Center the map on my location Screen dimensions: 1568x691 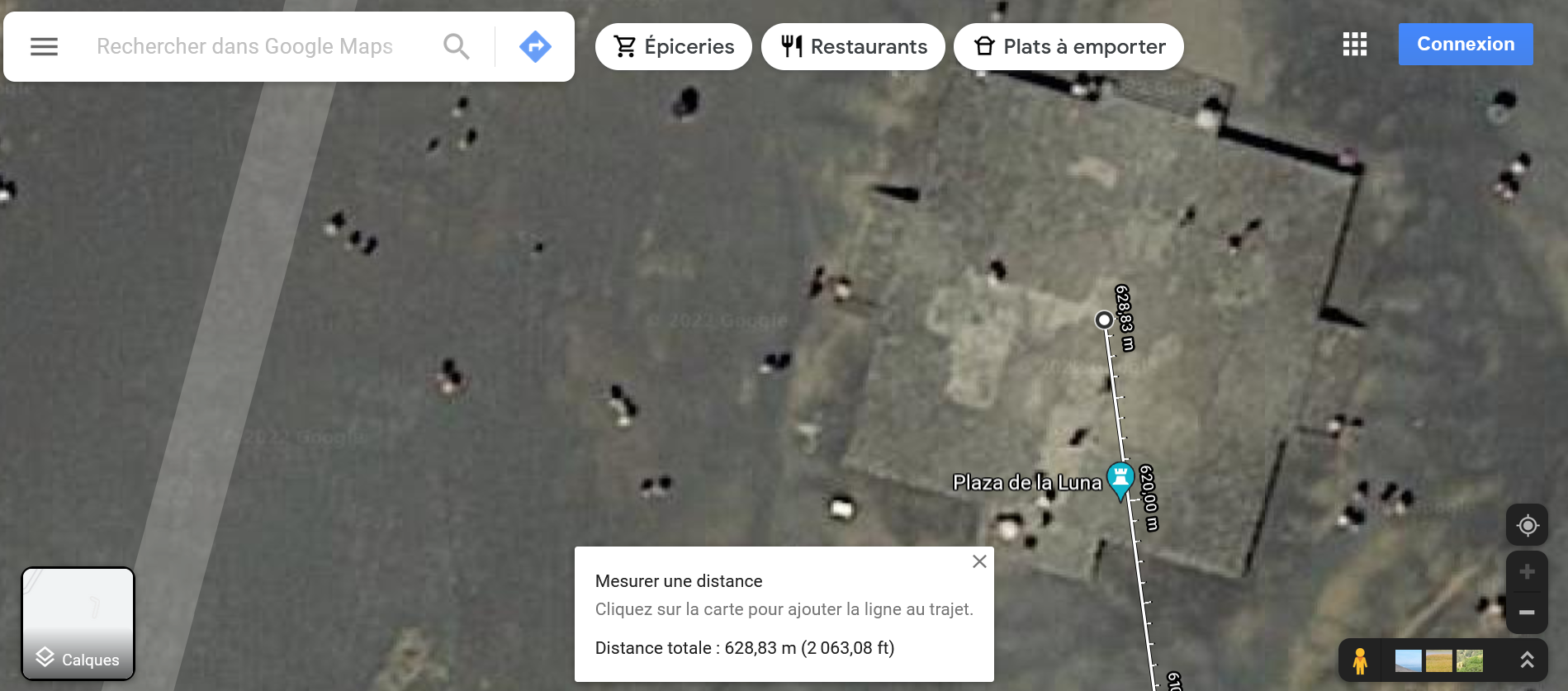click(x=1527, y=525)
